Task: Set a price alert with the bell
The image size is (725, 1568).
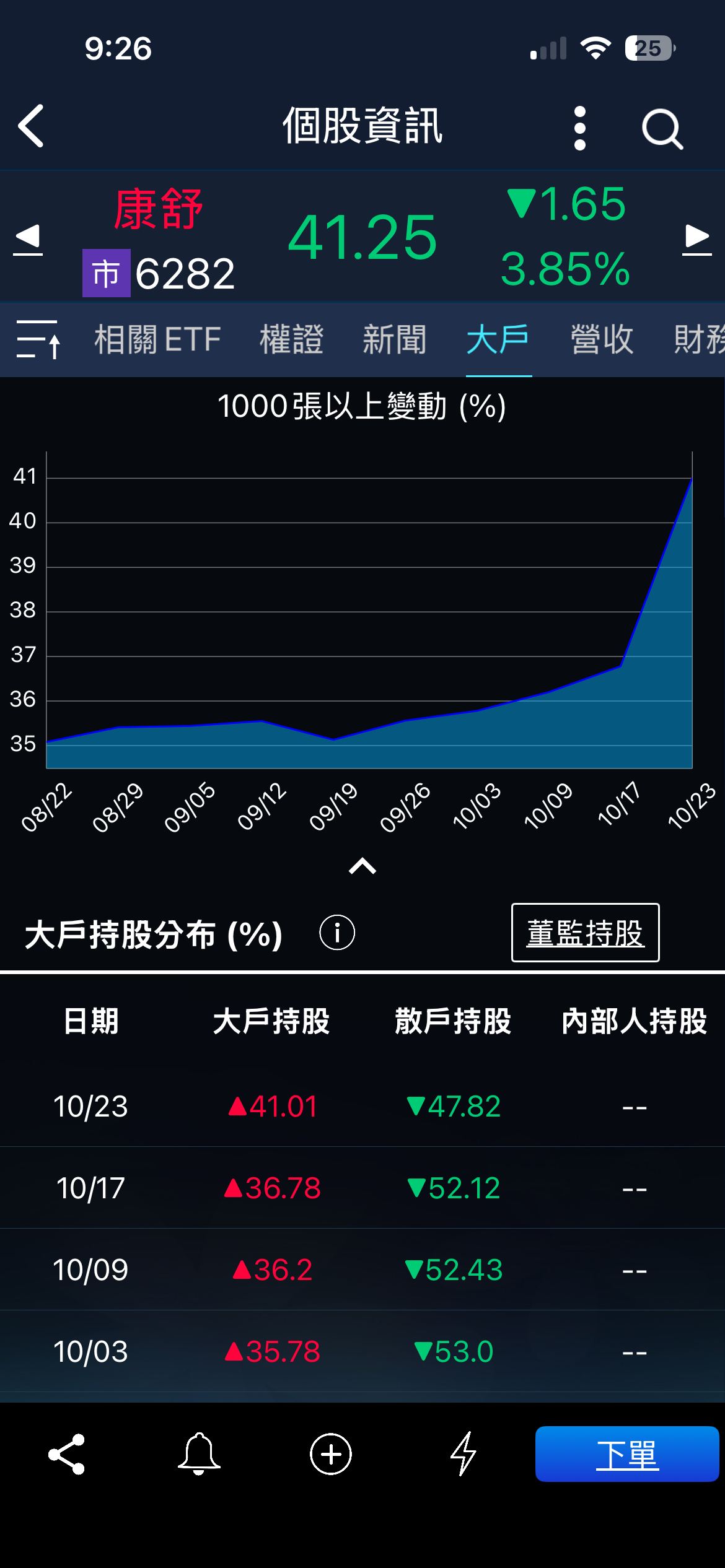Action: (199, 1454)
